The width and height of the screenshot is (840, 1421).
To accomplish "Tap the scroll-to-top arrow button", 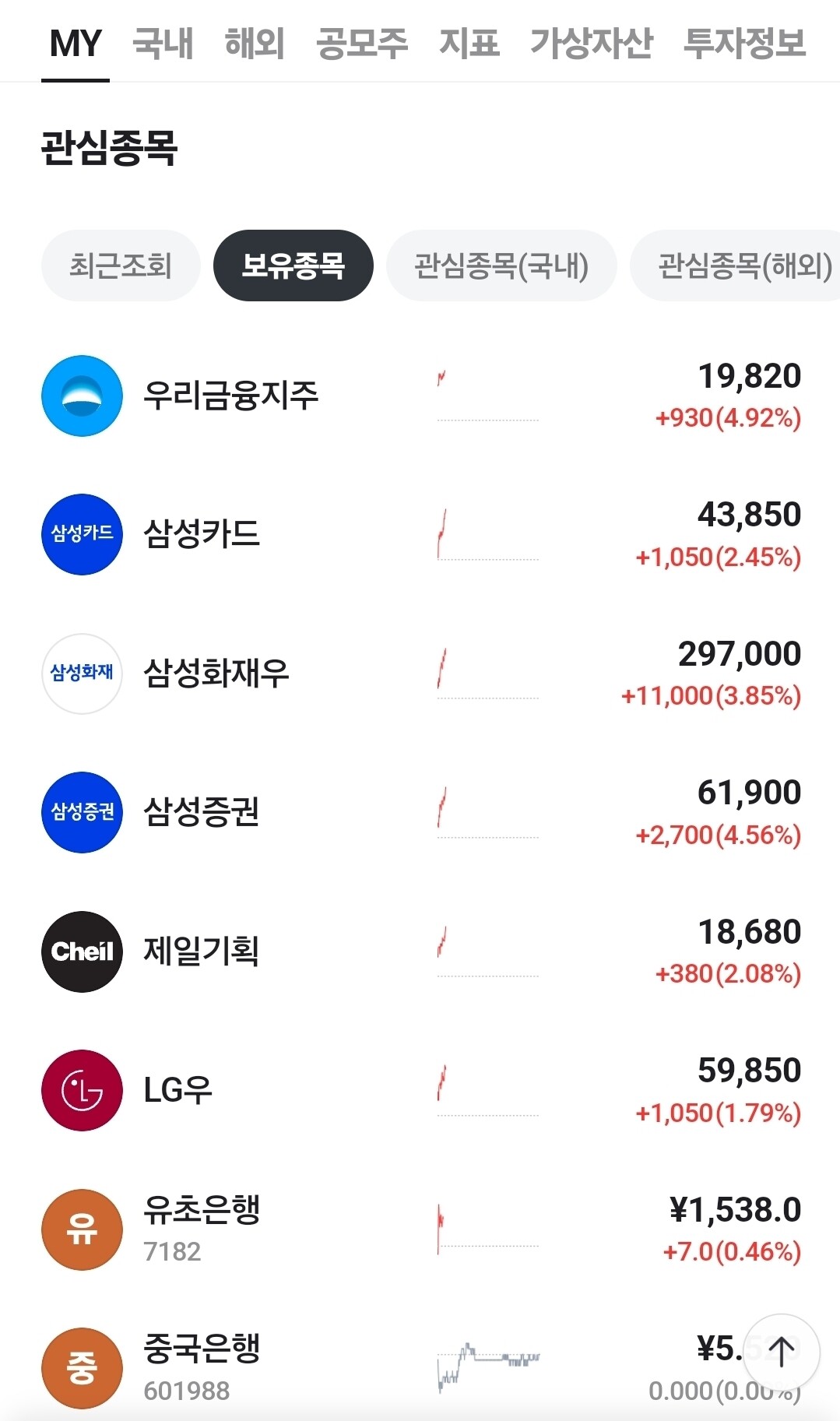I will (781, 1352).
